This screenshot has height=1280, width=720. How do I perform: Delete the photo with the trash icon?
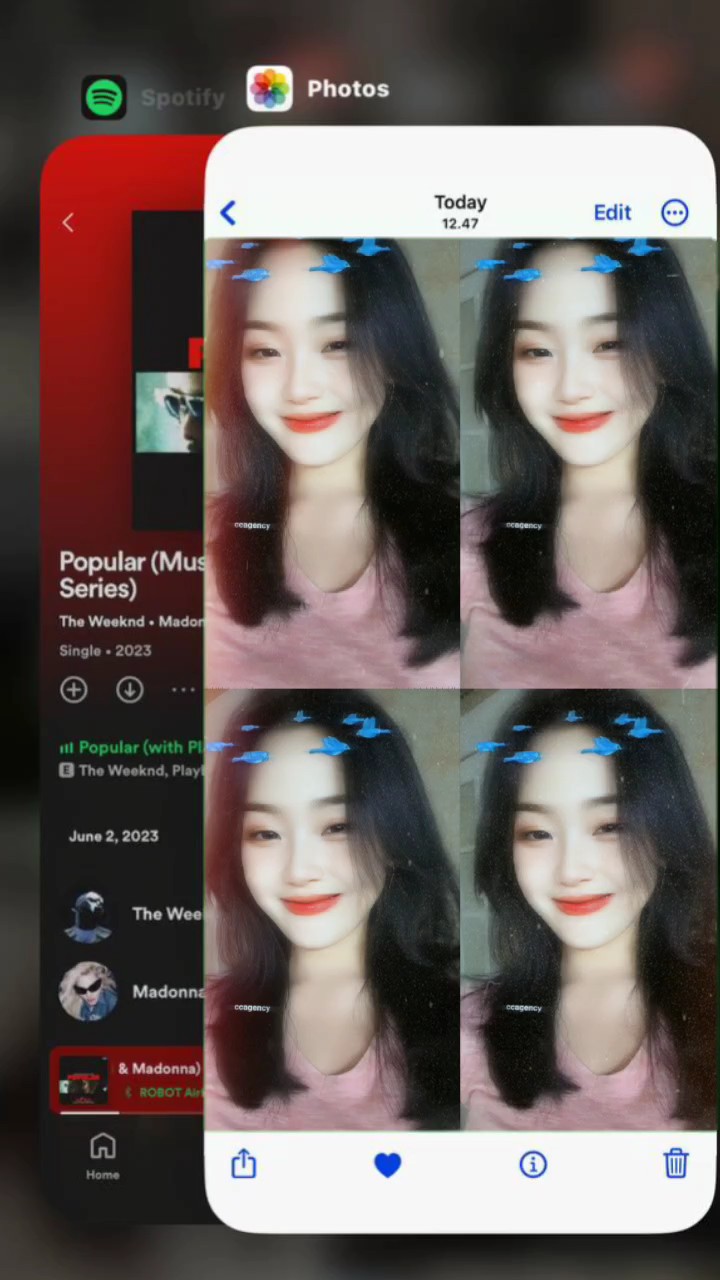click(676, 1163)
